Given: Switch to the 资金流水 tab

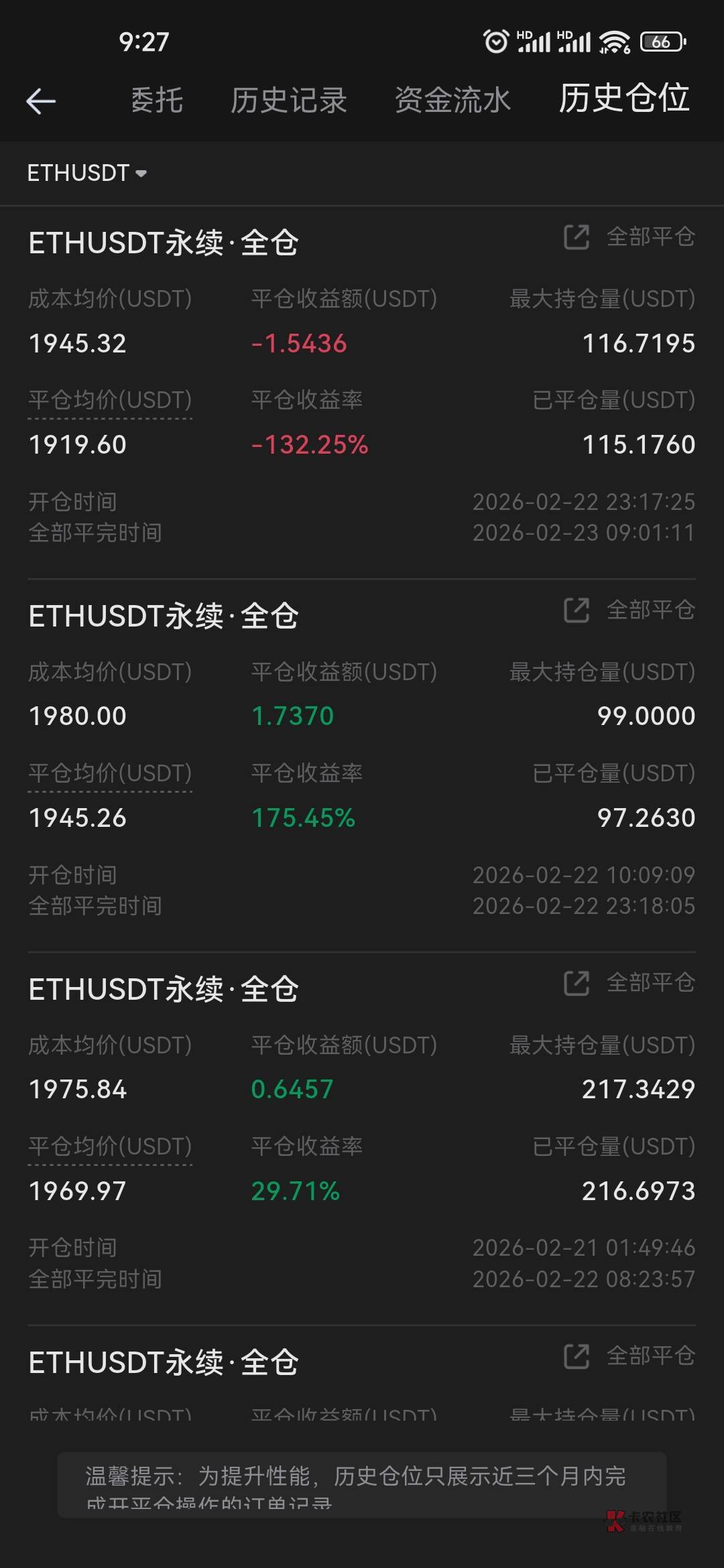Looking at the screenshot, I should point(452,101).
